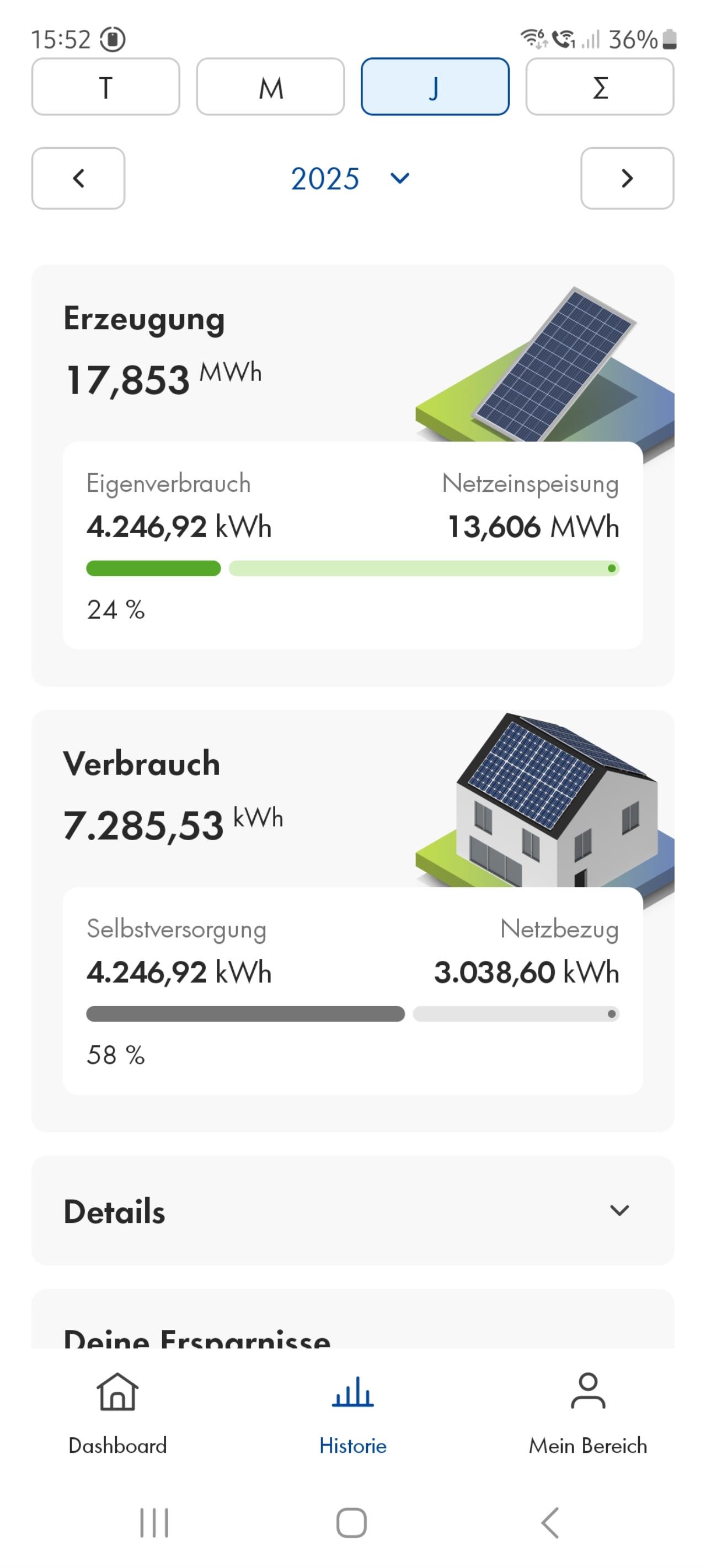Switch to the T day view

coord(105,87)
